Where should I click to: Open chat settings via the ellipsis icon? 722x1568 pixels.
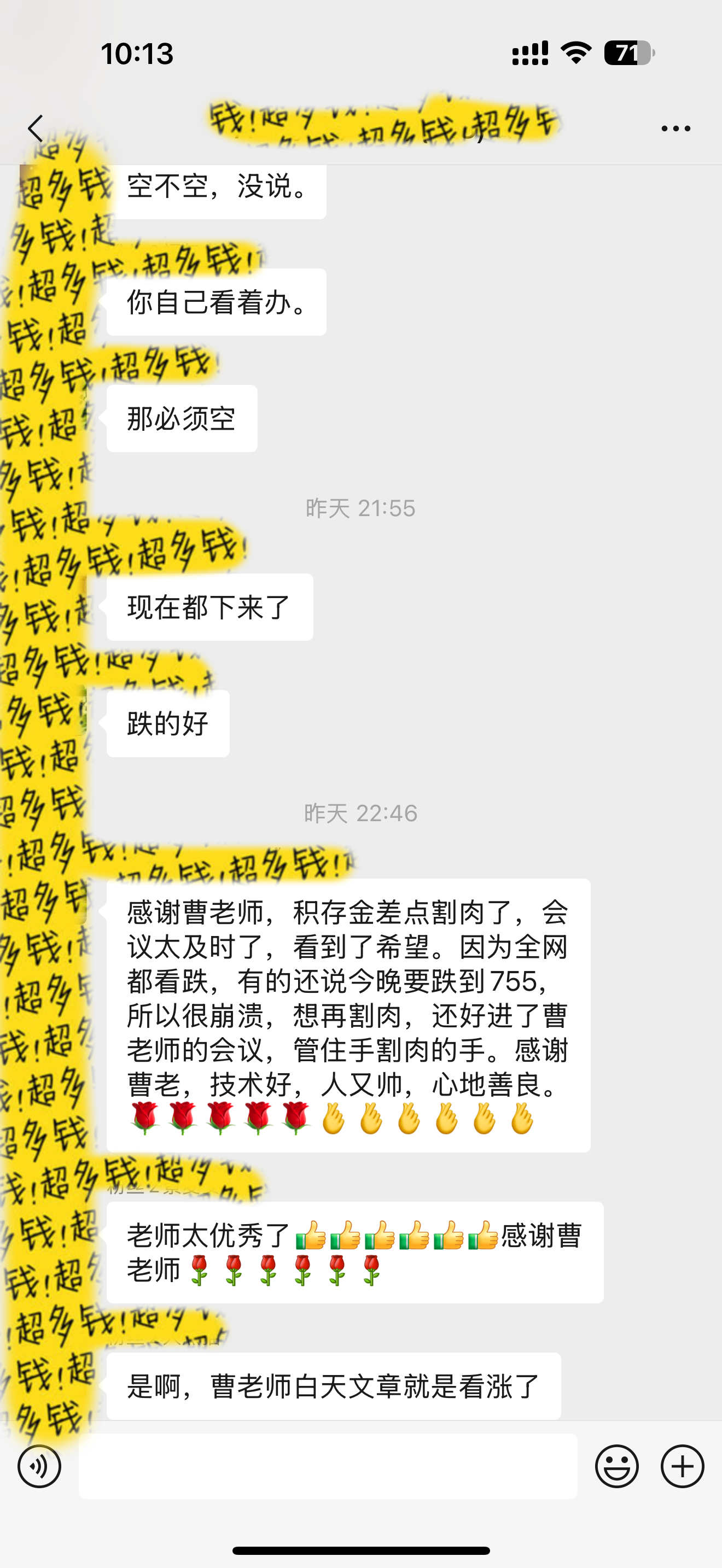pos(674,128)
